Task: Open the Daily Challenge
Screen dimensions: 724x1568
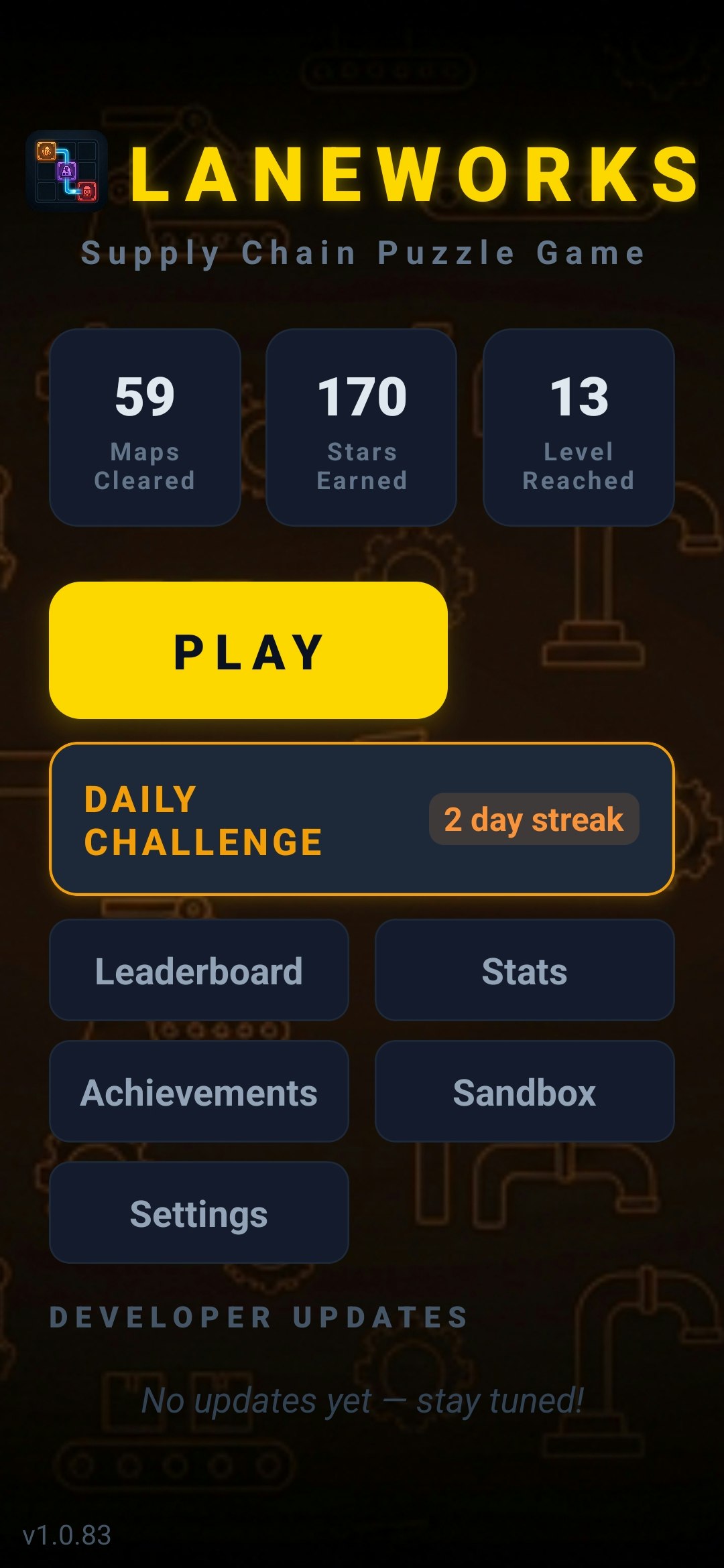Action: coord(361,819)
